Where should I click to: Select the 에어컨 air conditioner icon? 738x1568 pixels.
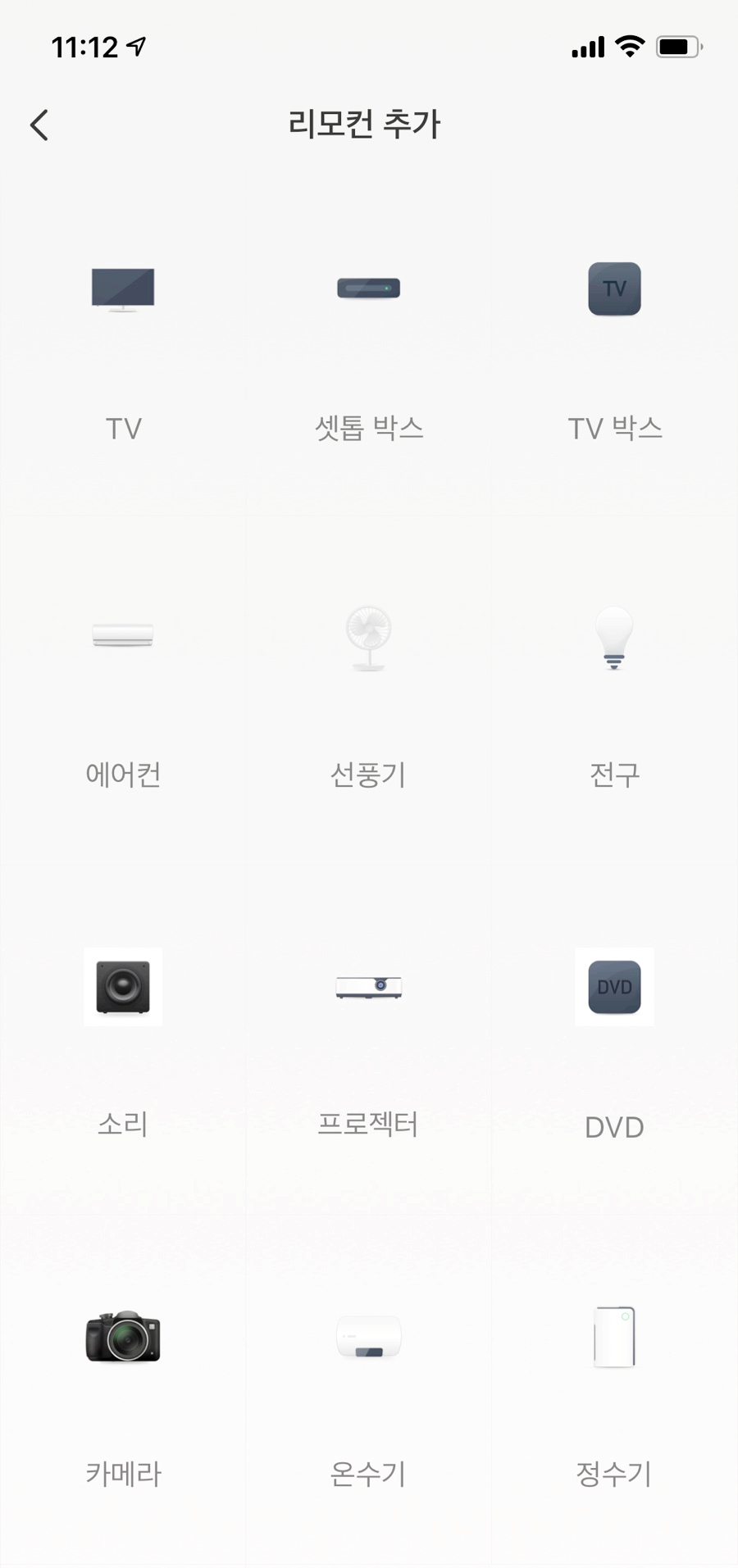[123, 638]
